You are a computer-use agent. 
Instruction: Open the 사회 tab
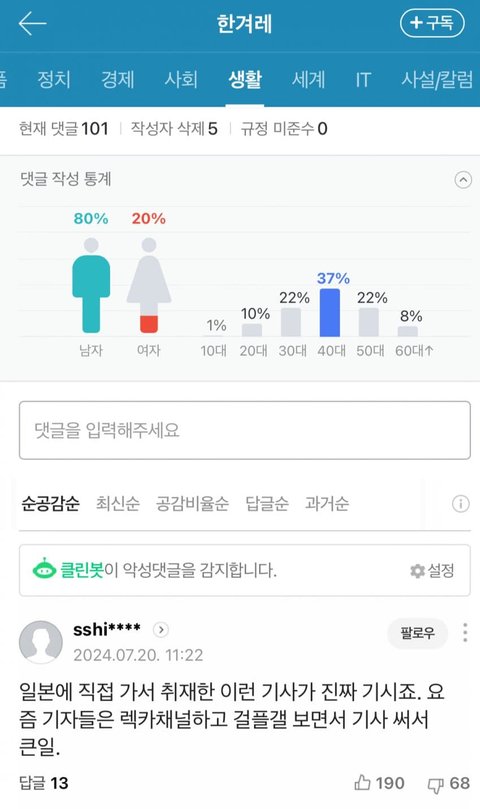point(181,79)
